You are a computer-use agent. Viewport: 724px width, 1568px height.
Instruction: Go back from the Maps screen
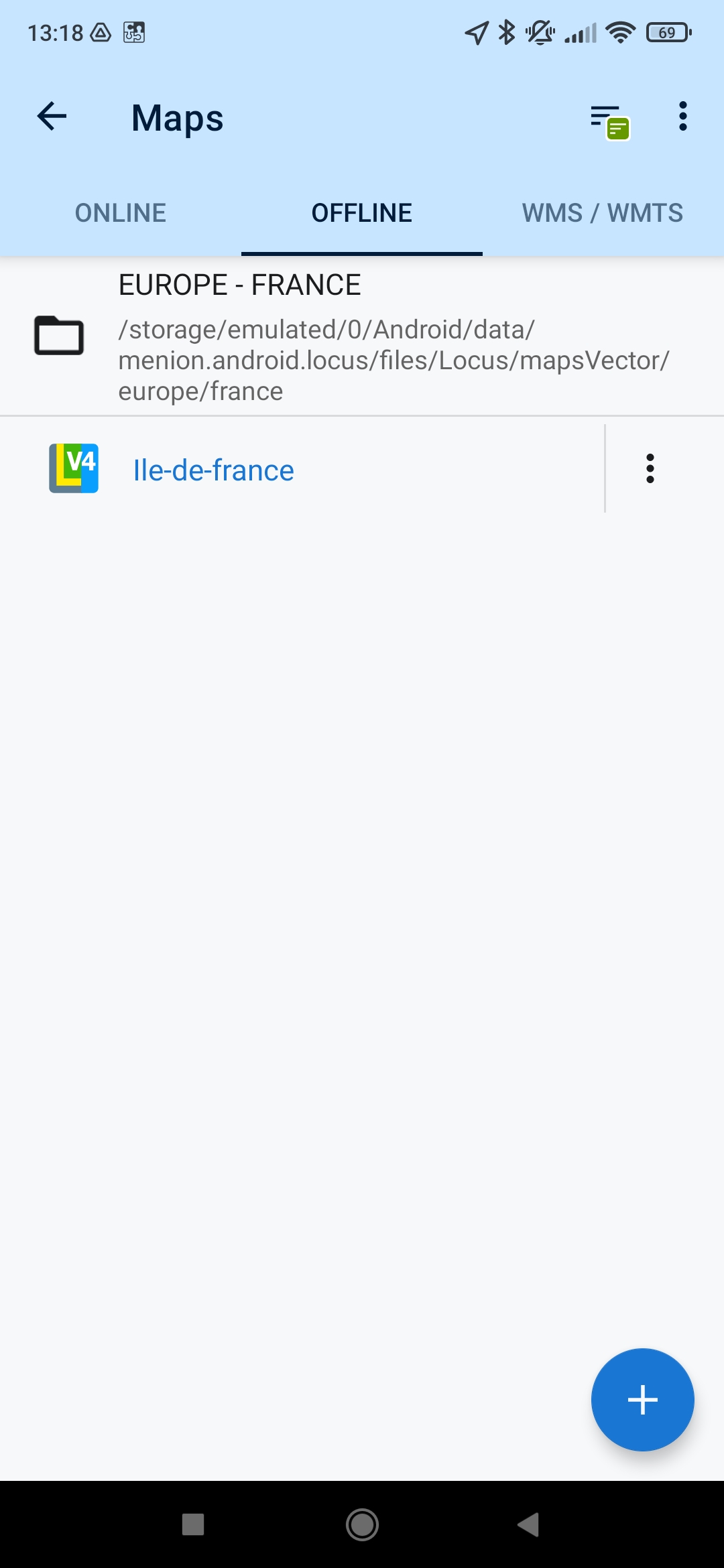click(52, 117)
